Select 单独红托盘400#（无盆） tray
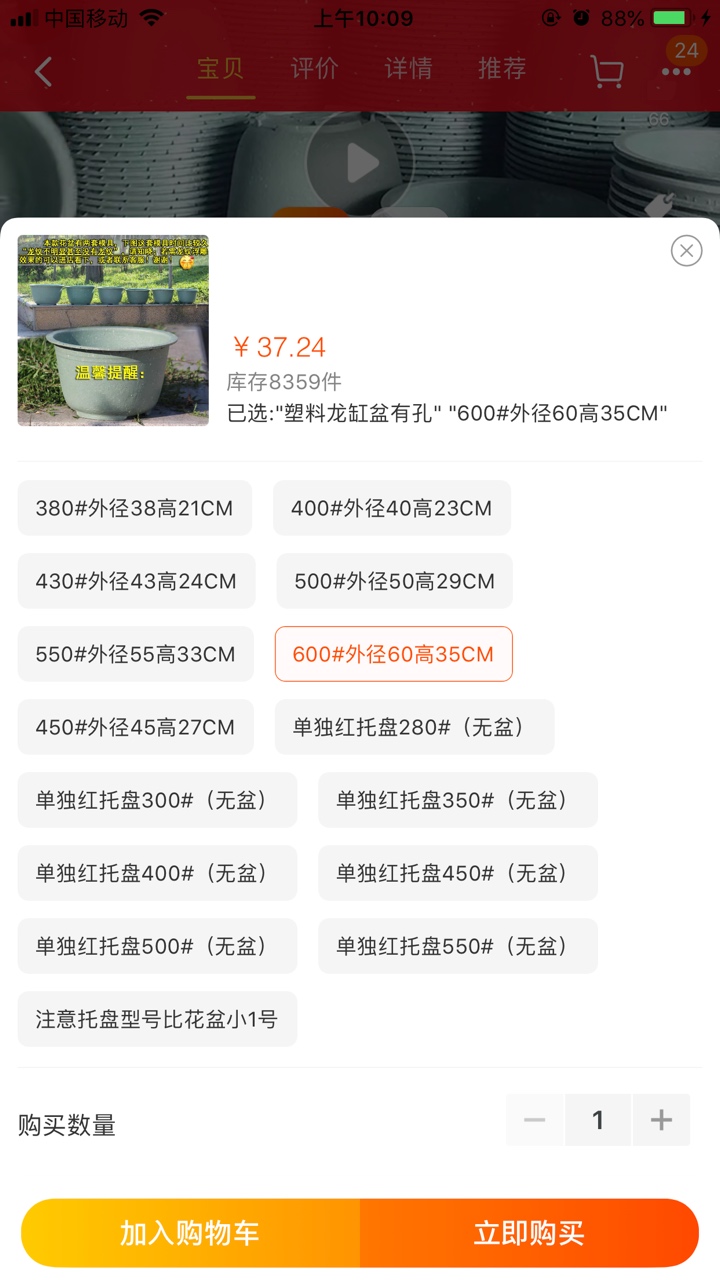 (157, 873)
